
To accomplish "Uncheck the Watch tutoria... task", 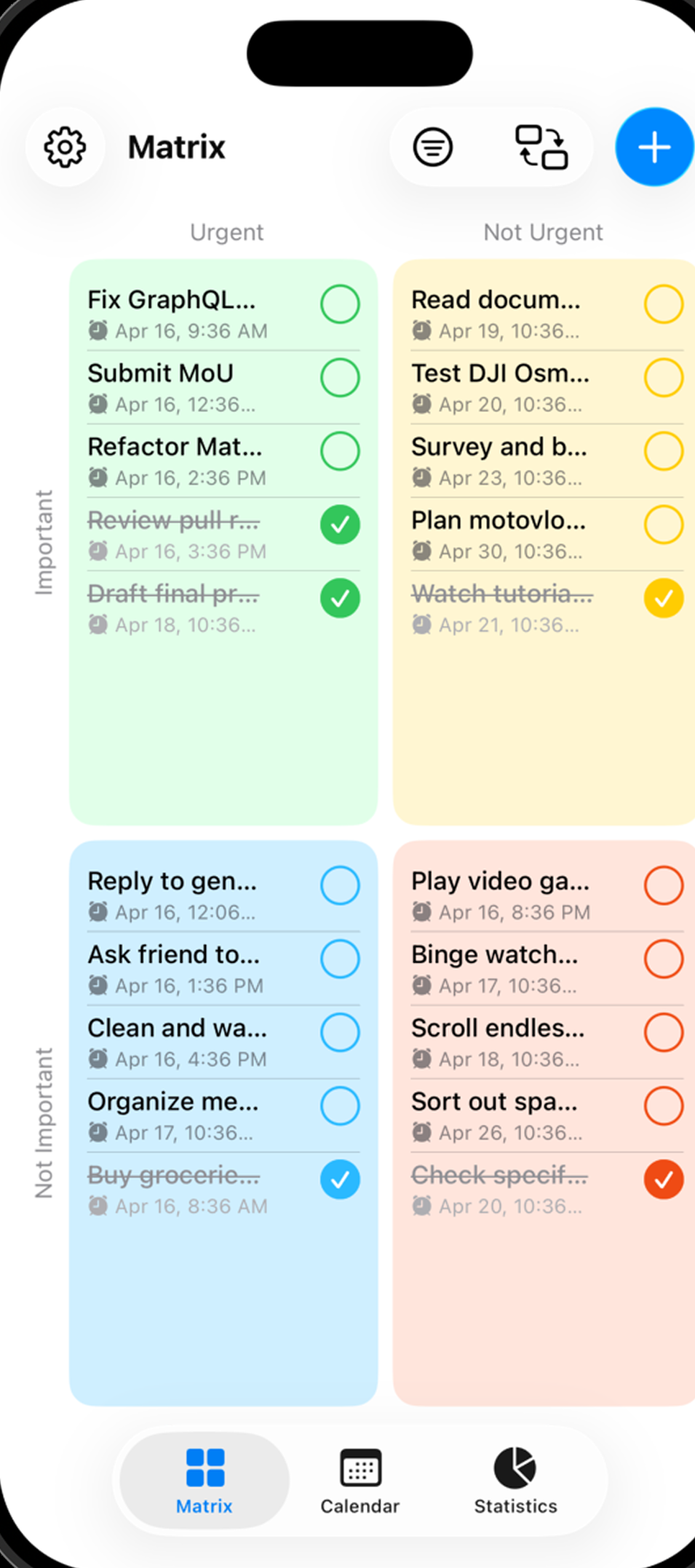I will tap(664, 598).
